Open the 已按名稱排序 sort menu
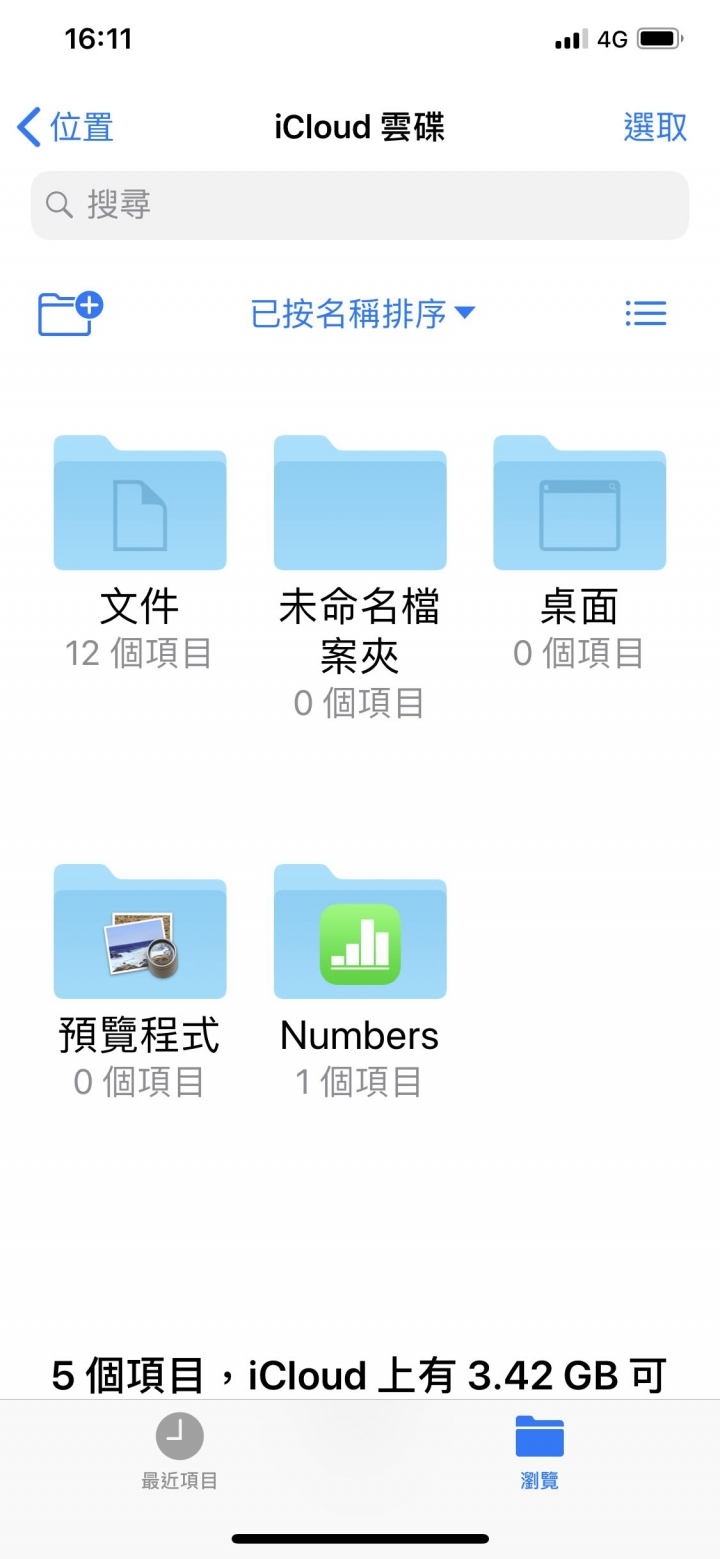Screen dimensions: 720x1559 (361, 314)
